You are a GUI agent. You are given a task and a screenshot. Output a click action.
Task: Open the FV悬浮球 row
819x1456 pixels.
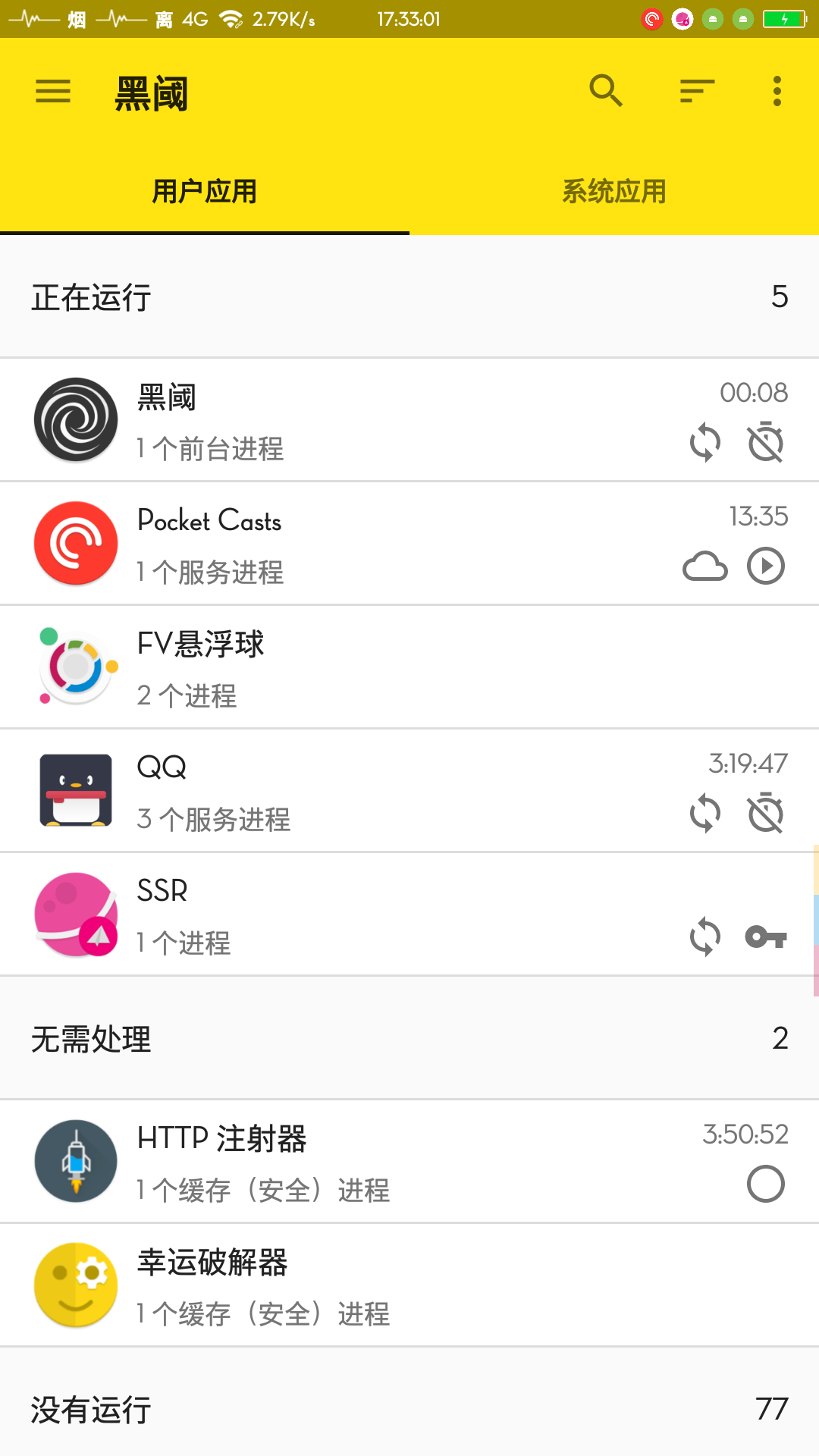pos(379,668)
